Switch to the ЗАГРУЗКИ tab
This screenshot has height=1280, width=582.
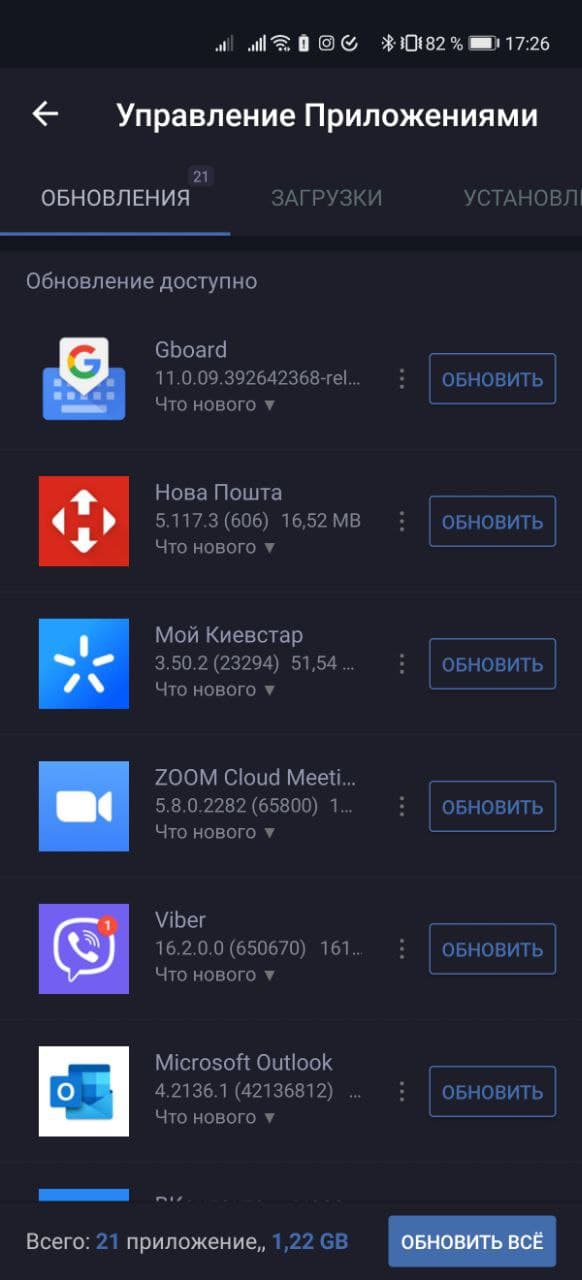tap(327, 198)
